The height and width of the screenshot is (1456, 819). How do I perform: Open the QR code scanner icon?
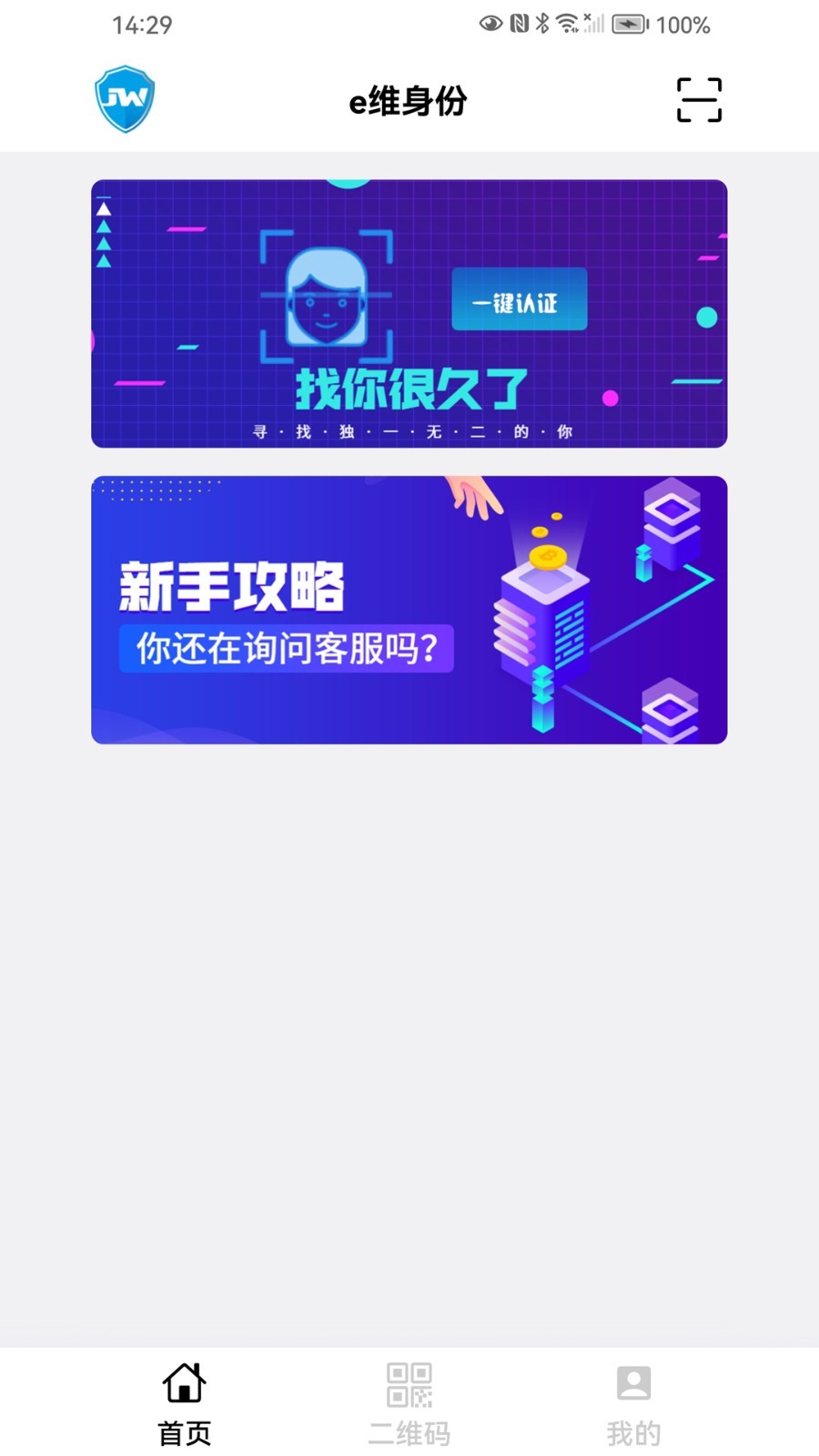click(x=698, y=99)
